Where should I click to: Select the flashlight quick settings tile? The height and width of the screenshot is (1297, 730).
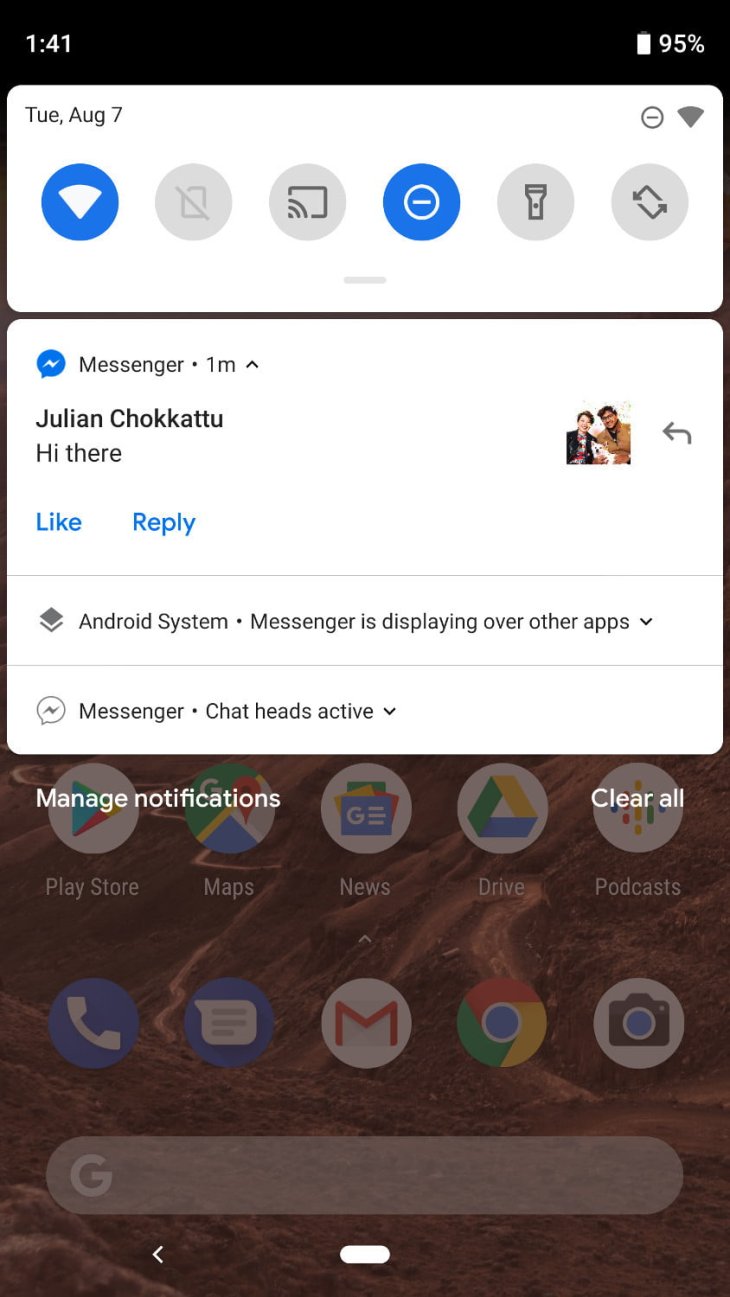pos(535,201)
